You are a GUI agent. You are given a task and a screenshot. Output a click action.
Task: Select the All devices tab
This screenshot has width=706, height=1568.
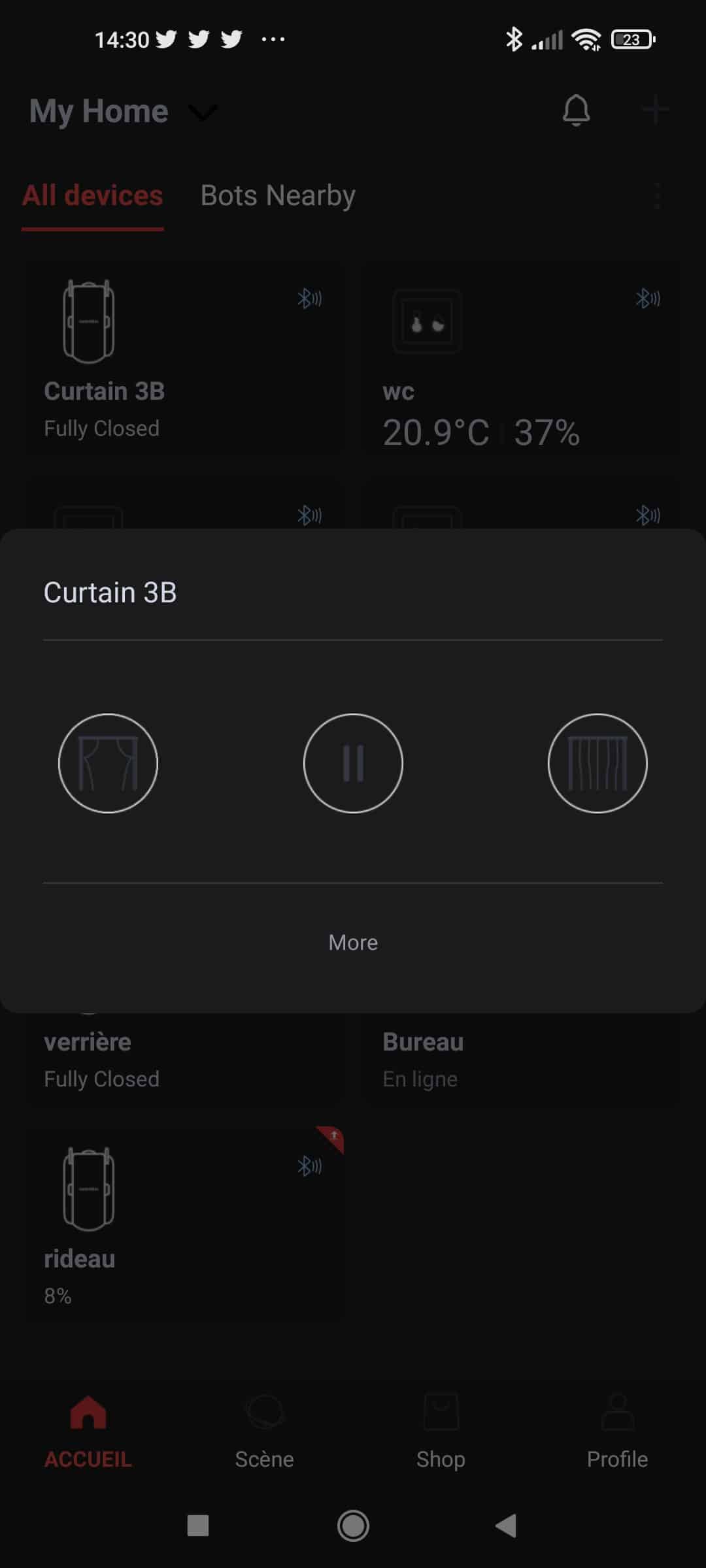(93, 195)
